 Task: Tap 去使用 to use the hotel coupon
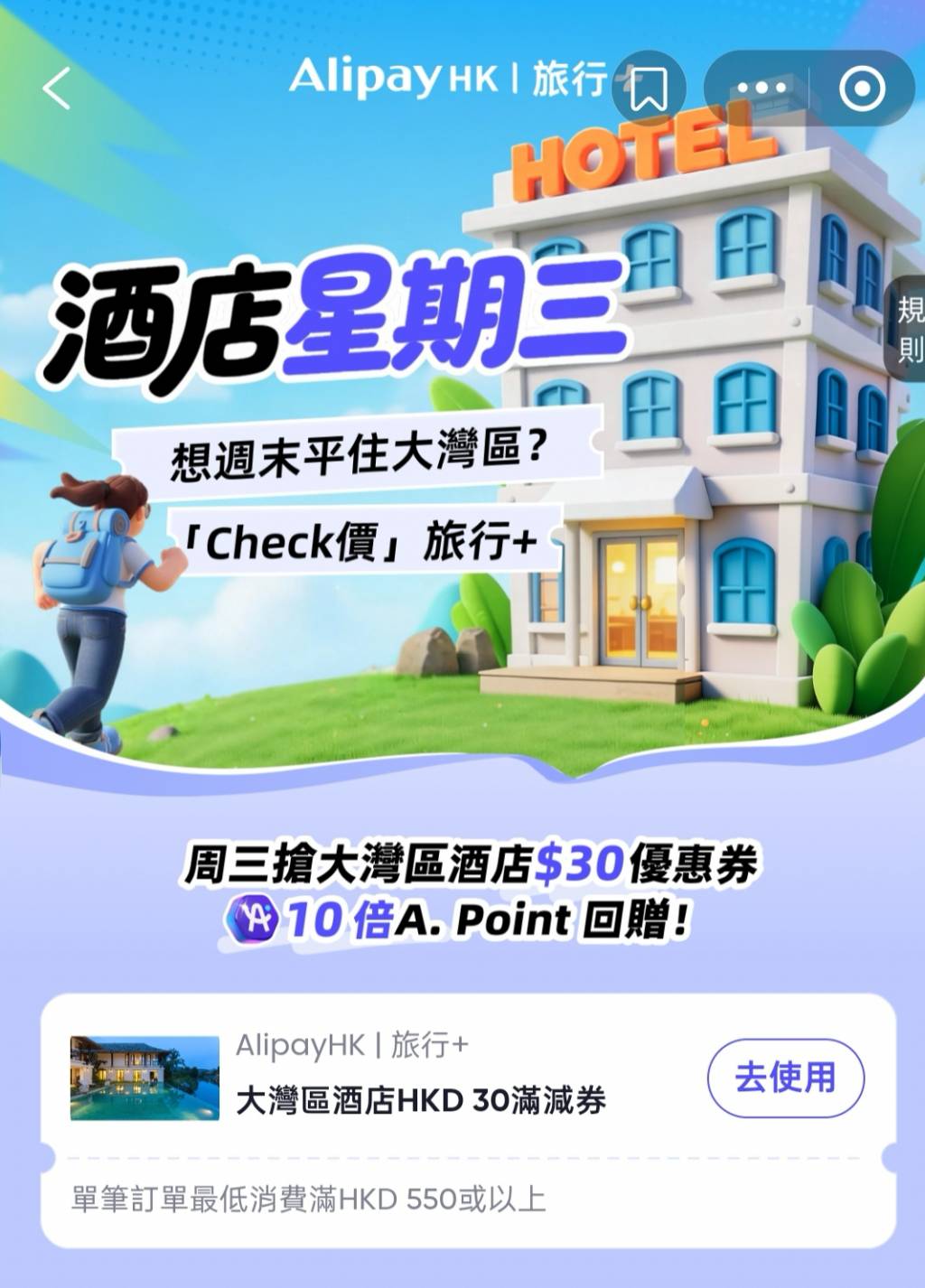pos(785,1078)
